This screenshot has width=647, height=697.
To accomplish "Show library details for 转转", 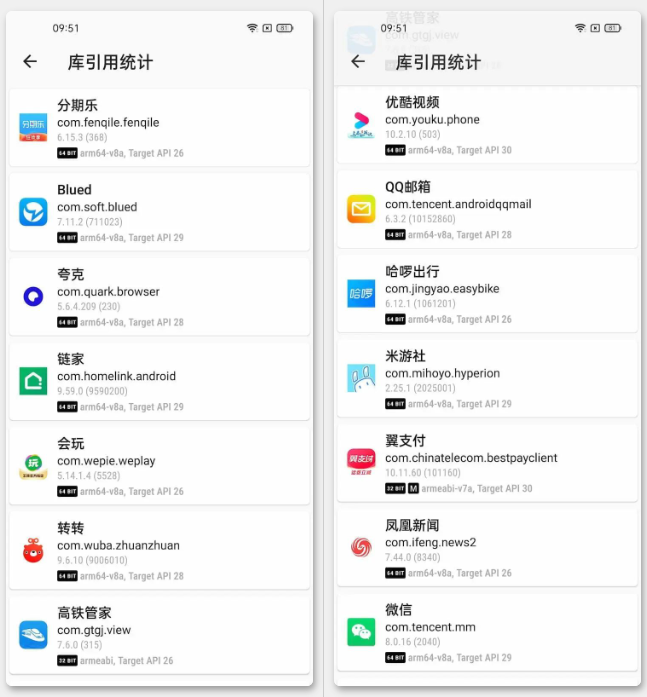I will [x=160, y=550].
